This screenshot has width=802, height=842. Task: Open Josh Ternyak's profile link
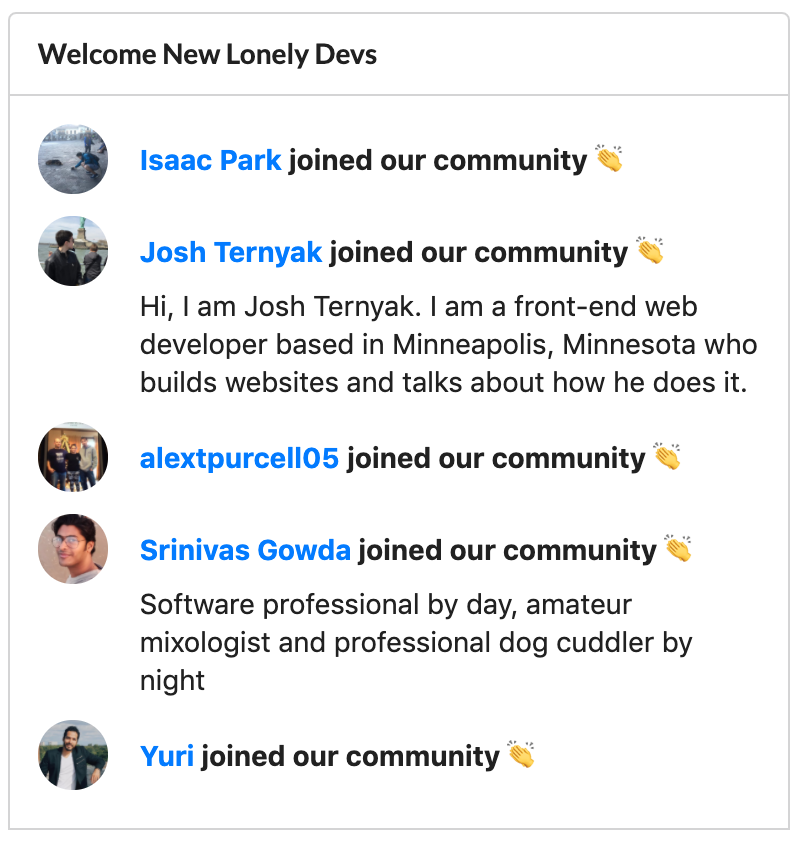click(230, 252)
